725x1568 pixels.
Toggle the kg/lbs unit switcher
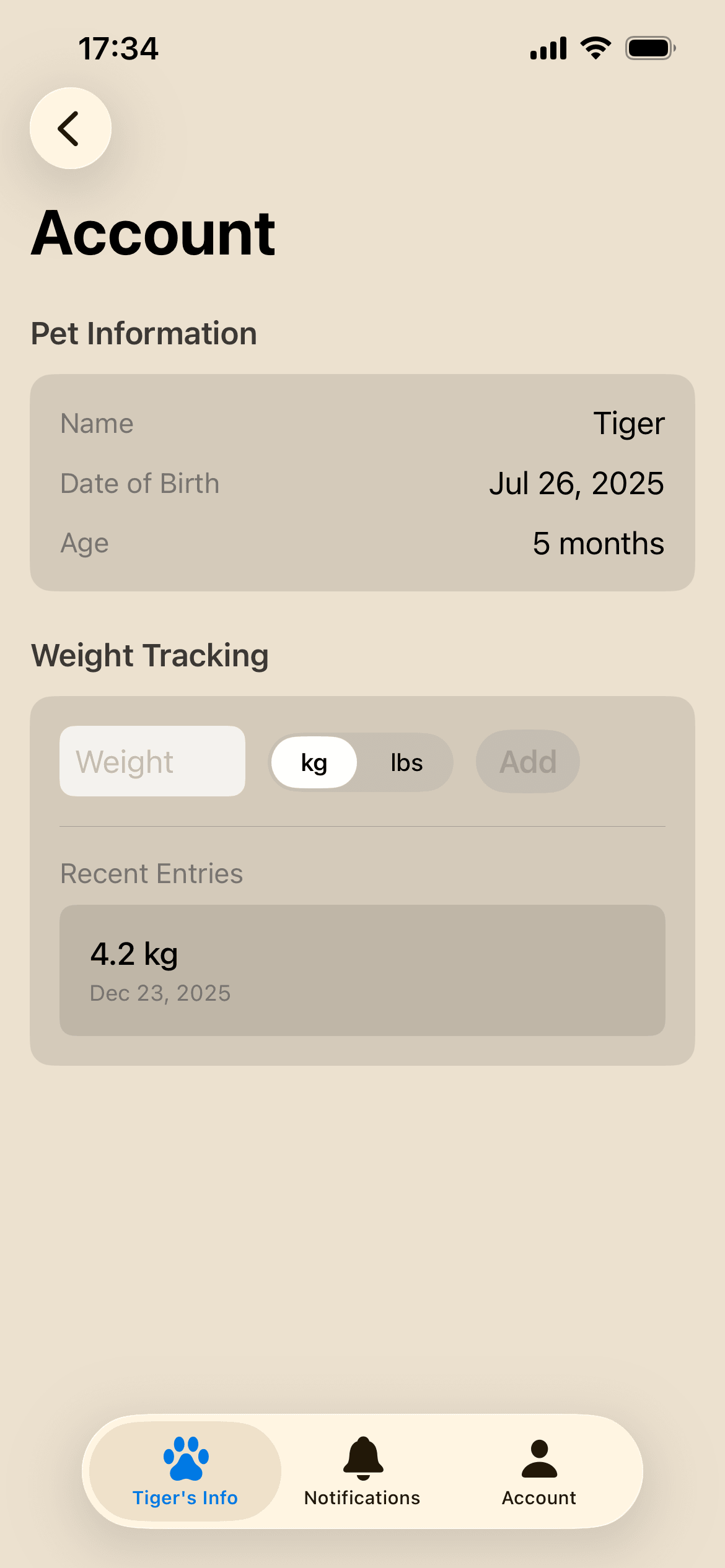click(361, 762)
